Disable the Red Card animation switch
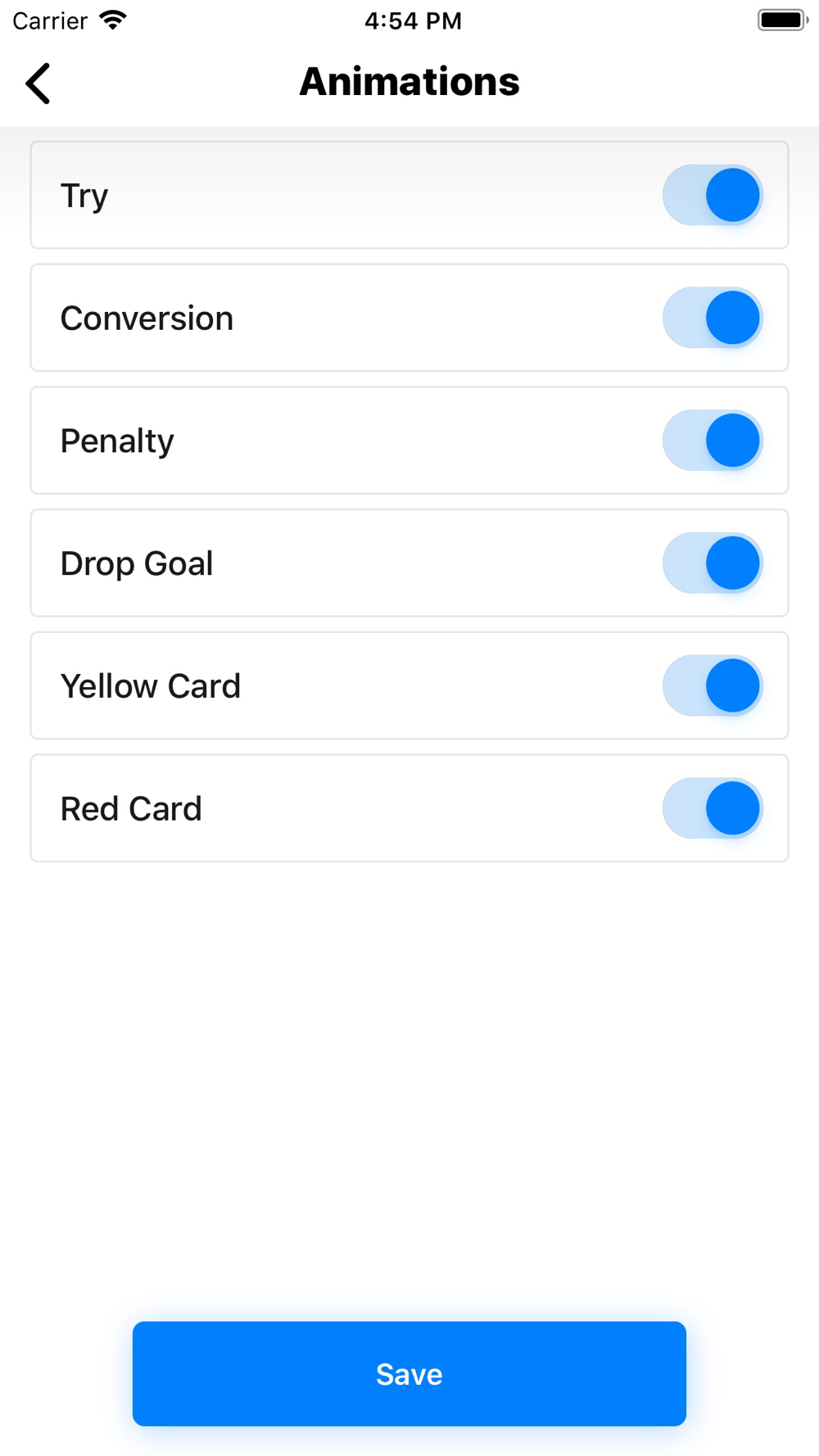819x1456 pixels. click(x=713, y=808)
